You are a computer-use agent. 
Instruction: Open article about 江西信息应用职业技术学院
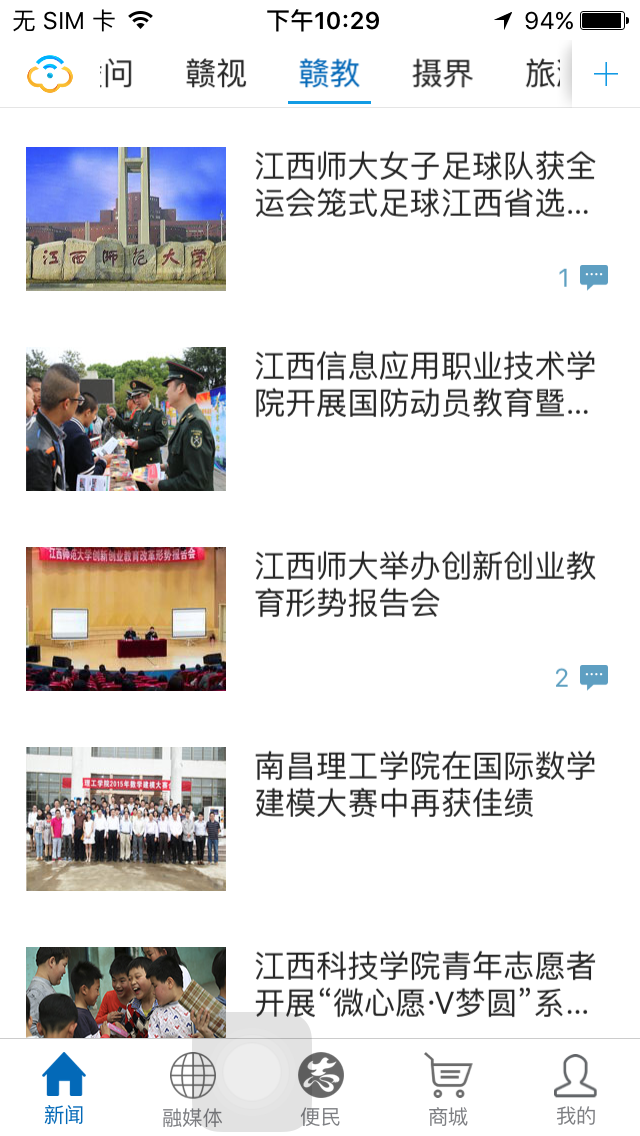[424, 384]
